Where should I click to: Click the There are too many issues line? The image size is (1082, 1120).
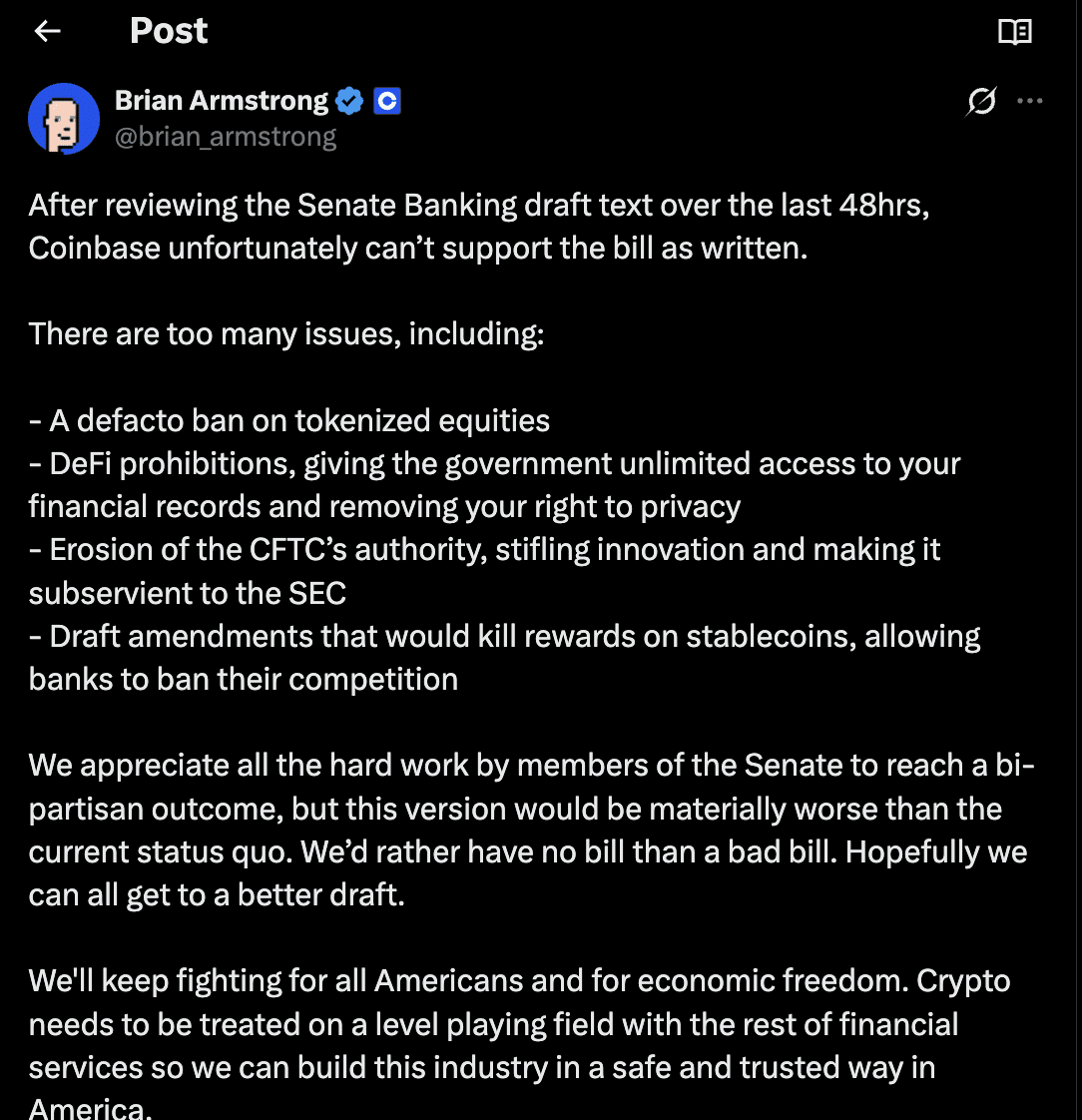pos(285,333)
